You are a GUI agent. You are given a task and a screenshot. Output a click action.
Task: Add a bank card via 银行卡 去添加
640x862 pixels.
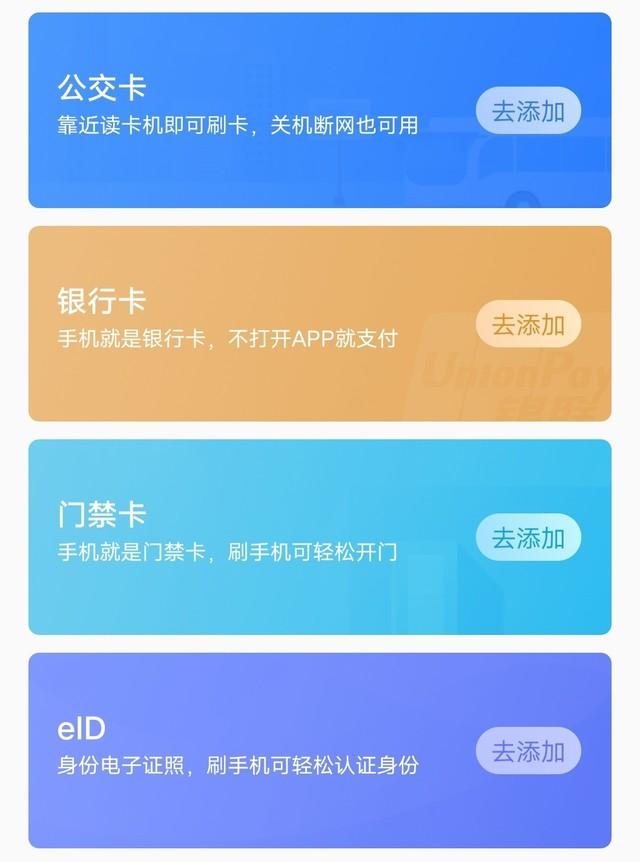point(528,324)
